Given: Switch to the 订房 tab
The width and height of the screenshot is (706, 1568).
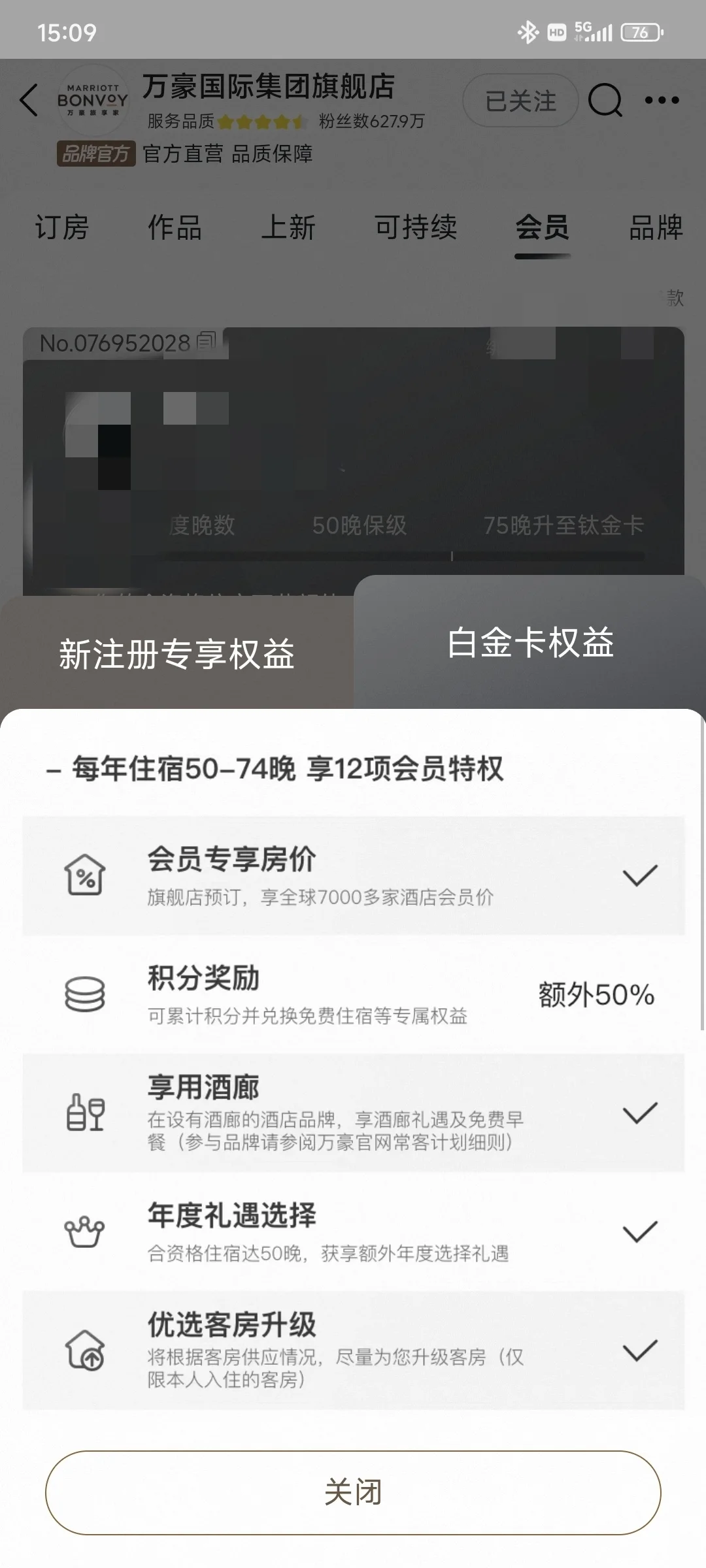Looking at the screenshot, I should 61,227.
